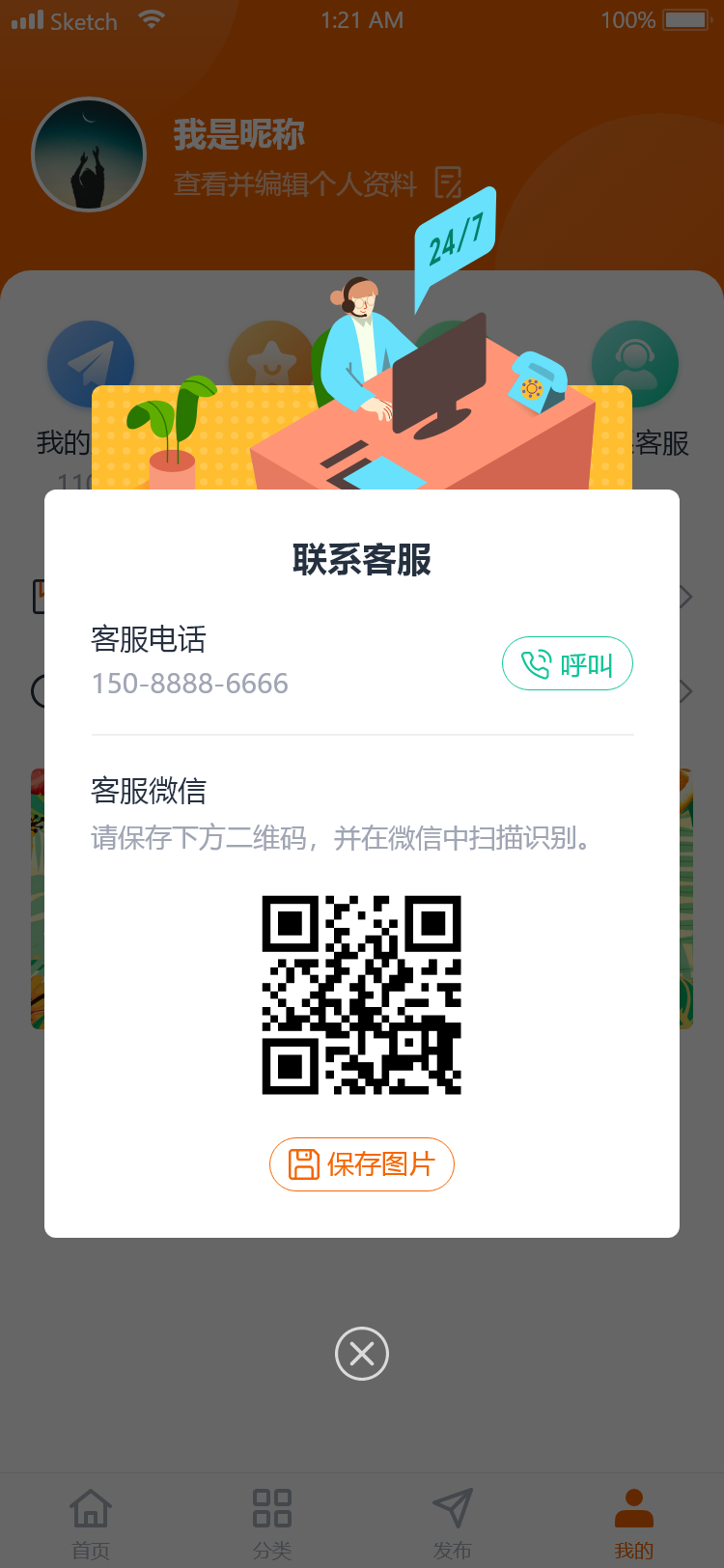Screen dimensions: 724x1568
Task: Go to the 我的 tab
Action: (633, 1522)
